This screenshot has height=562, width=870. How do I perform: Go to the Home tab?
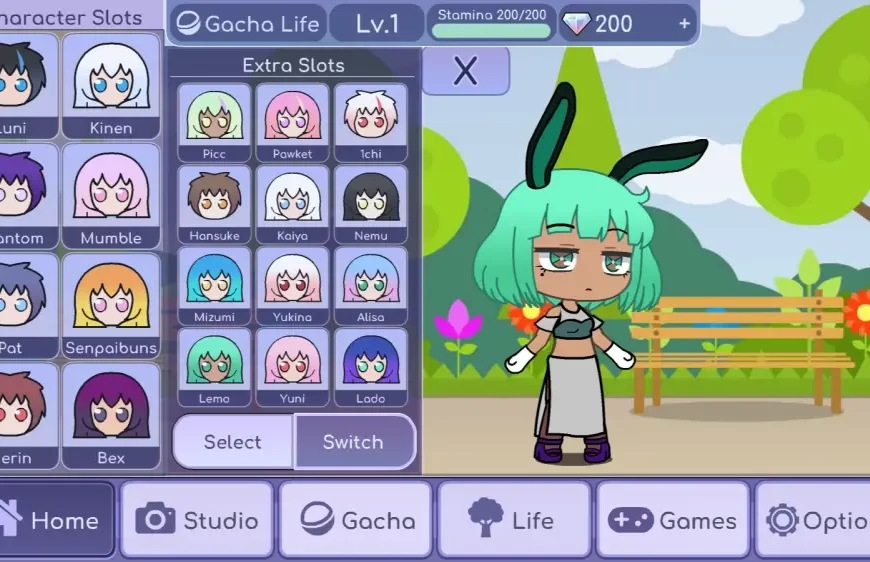[55, 520]
